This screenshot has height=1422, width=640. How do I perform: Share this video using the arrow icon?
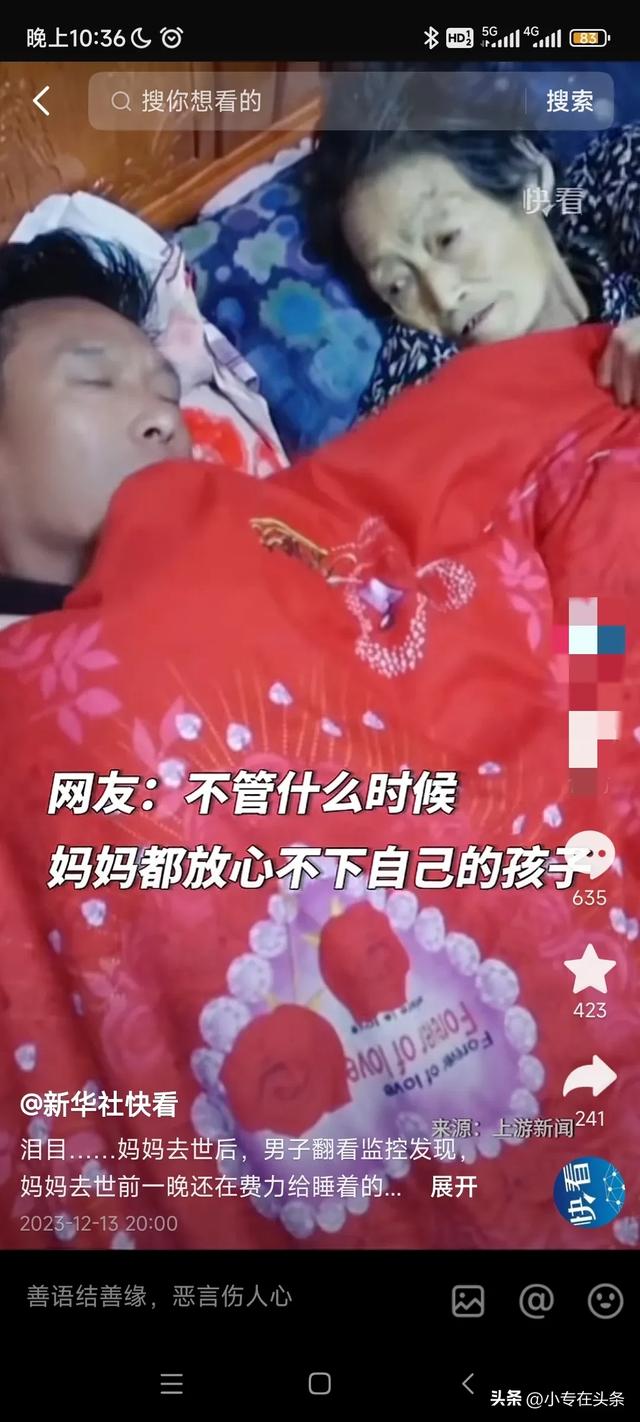[589, 1080]
